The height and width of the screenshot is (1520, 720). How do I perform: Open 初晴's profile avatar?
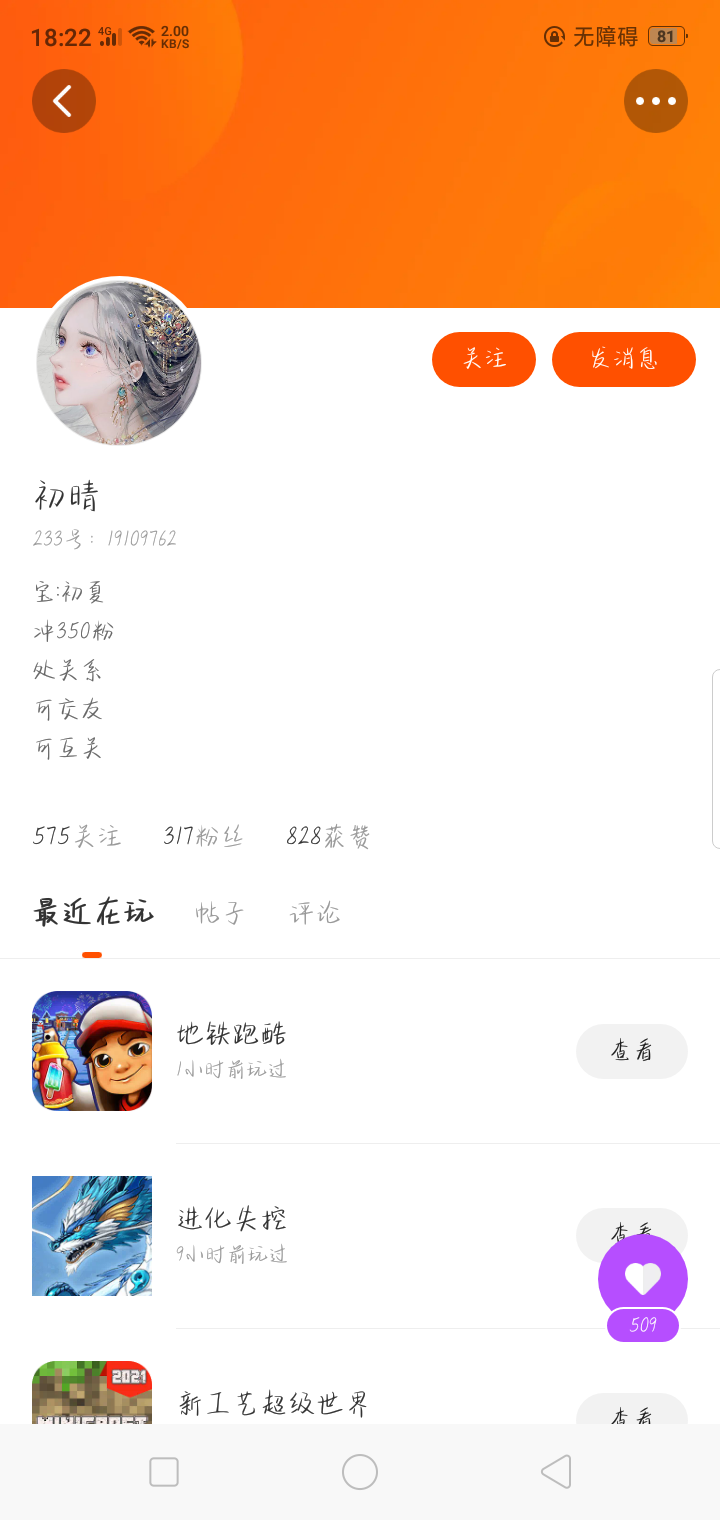pyautogui.click(x=119, y=361)
